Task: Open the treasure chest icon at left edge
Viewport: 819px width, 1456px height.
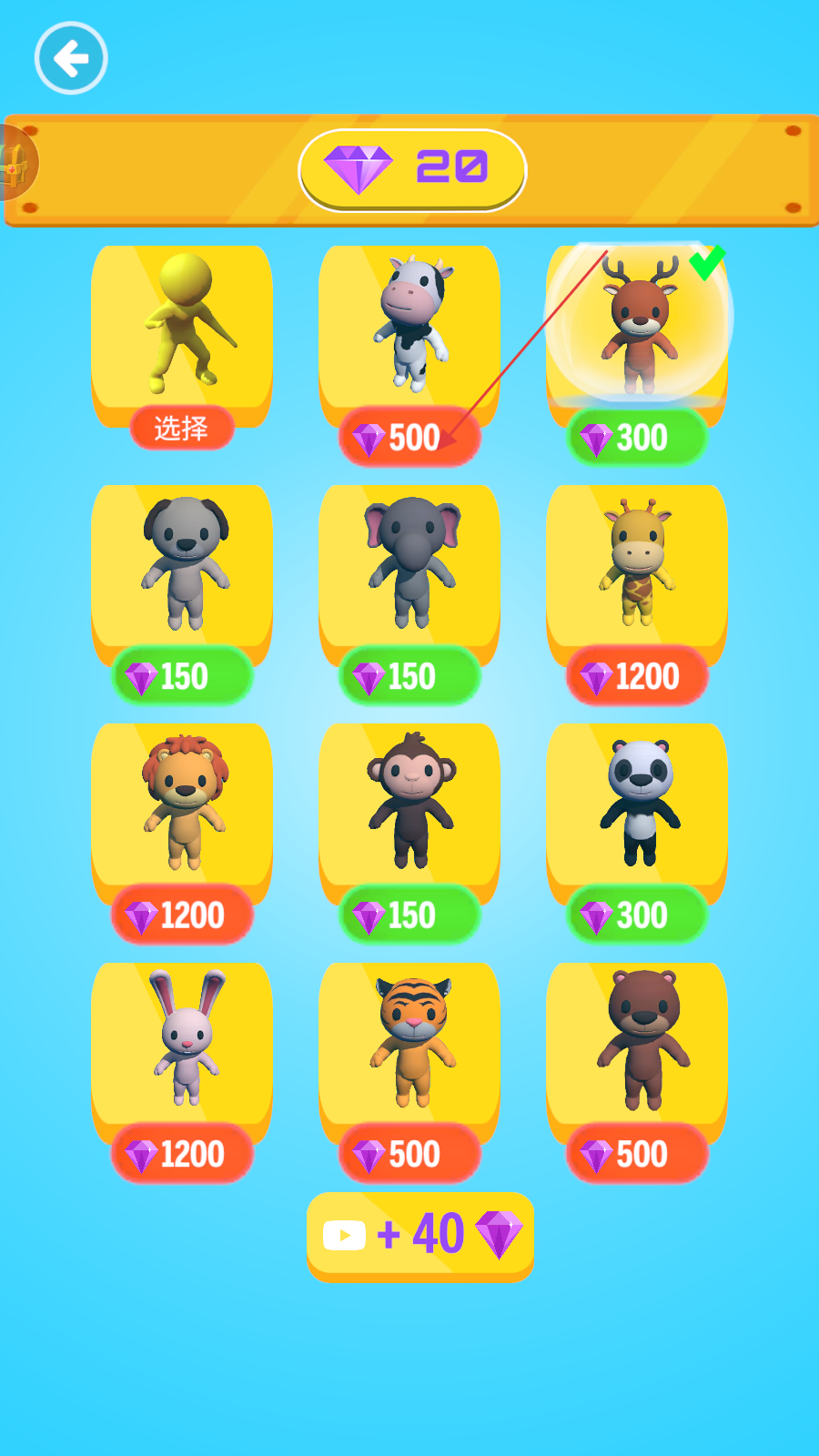Action: tap(16, 164)
